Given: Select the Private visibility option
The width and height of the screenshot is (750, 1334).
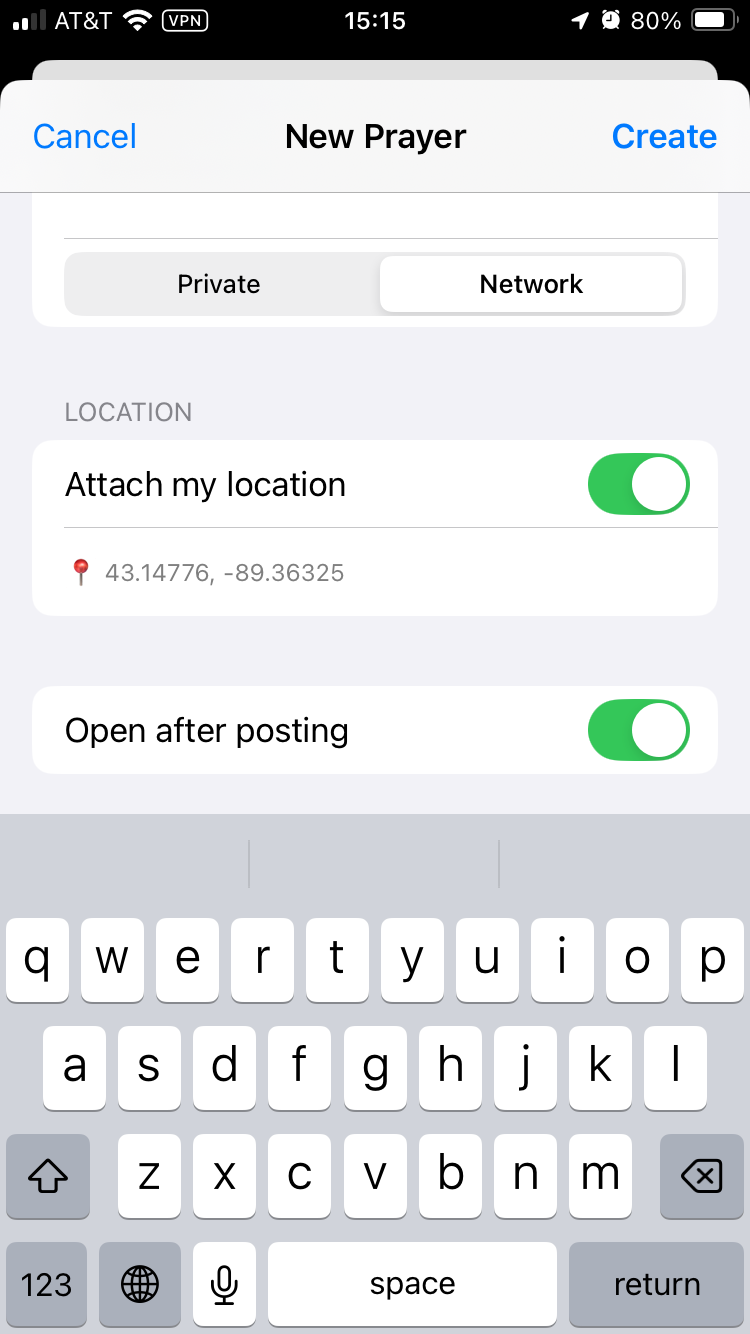Looking at the screenshot, I should pyautogui.click(x=219, y=285).
